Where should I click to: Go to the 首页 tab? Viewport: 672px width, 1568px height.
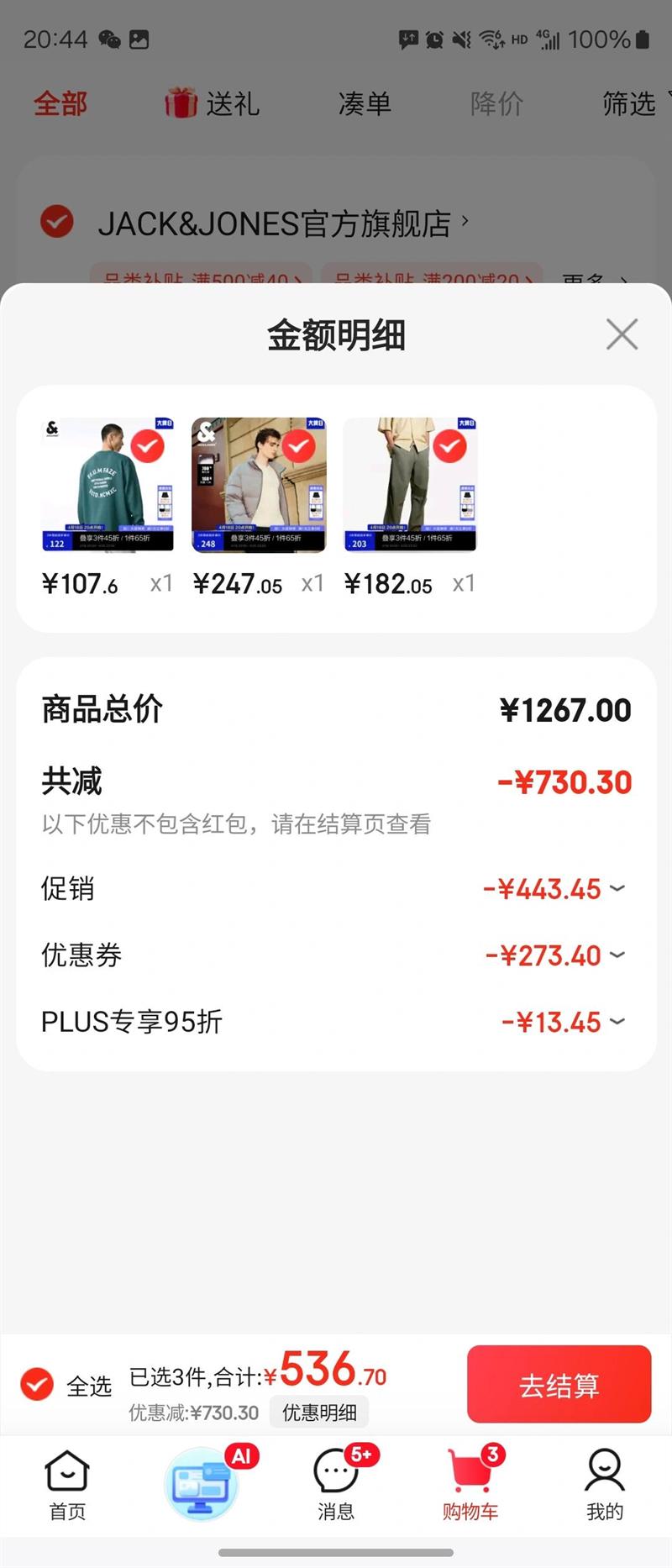tap(67, 1485)
